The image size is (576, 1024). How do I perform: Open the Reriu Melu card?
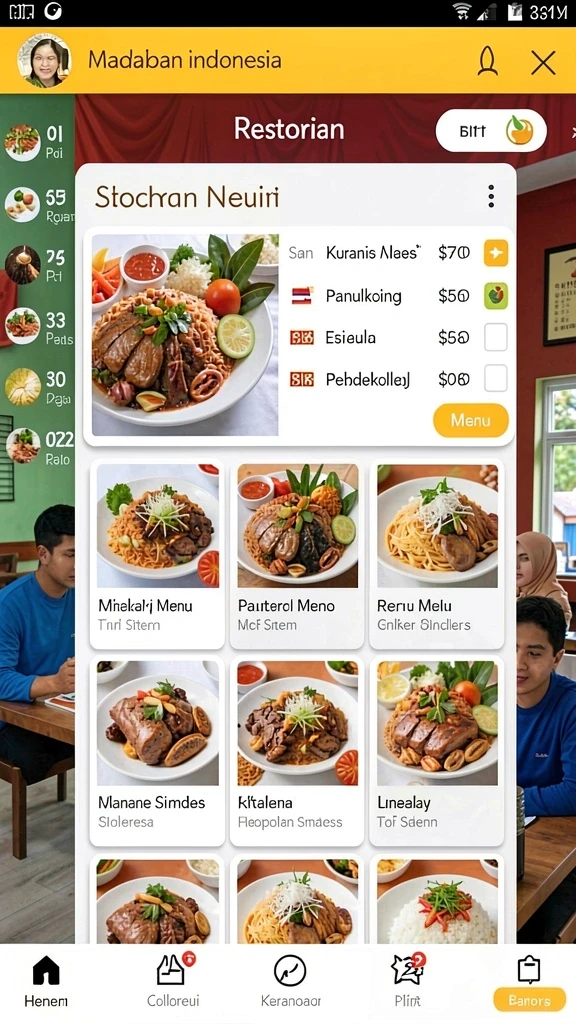click(437, 554)
